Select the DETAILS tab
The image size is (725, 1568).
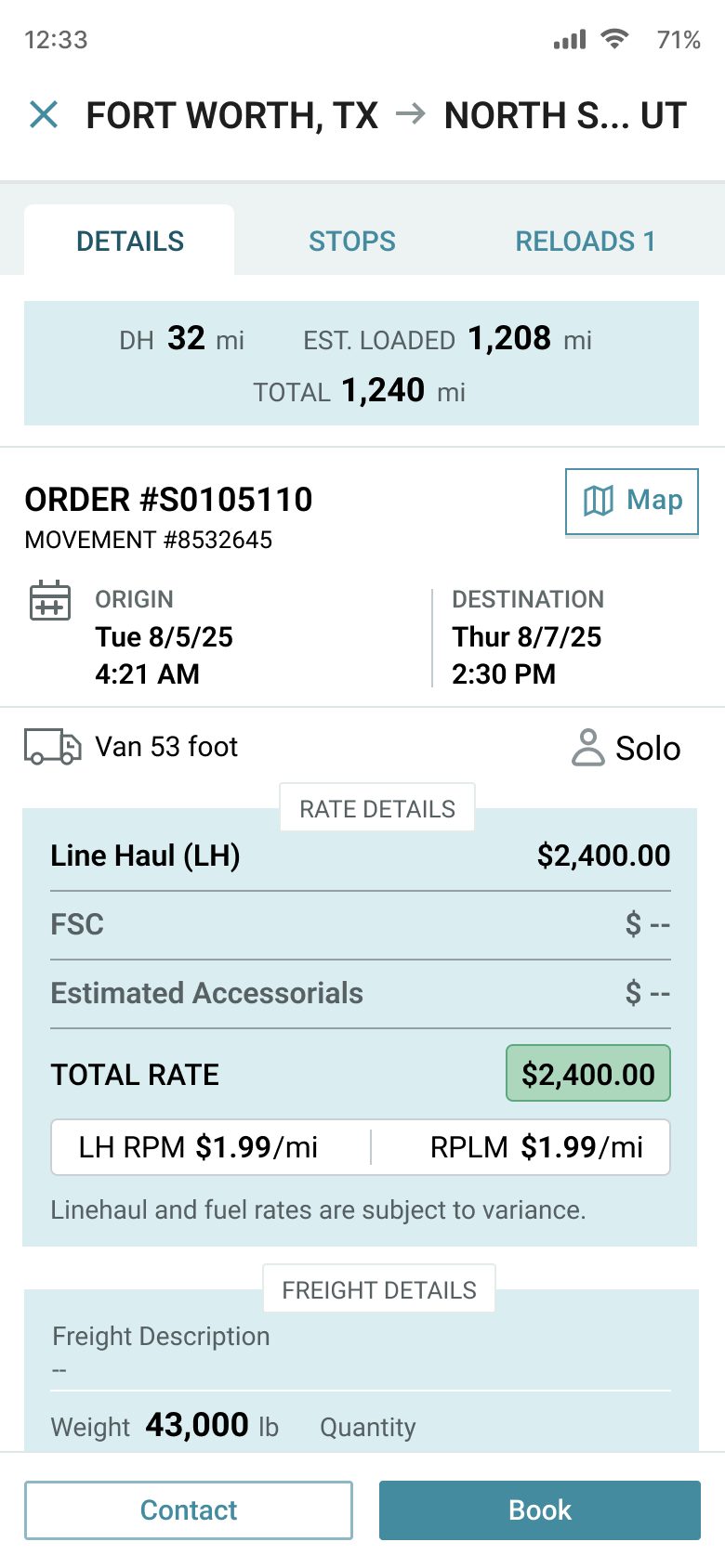(129, 241)
